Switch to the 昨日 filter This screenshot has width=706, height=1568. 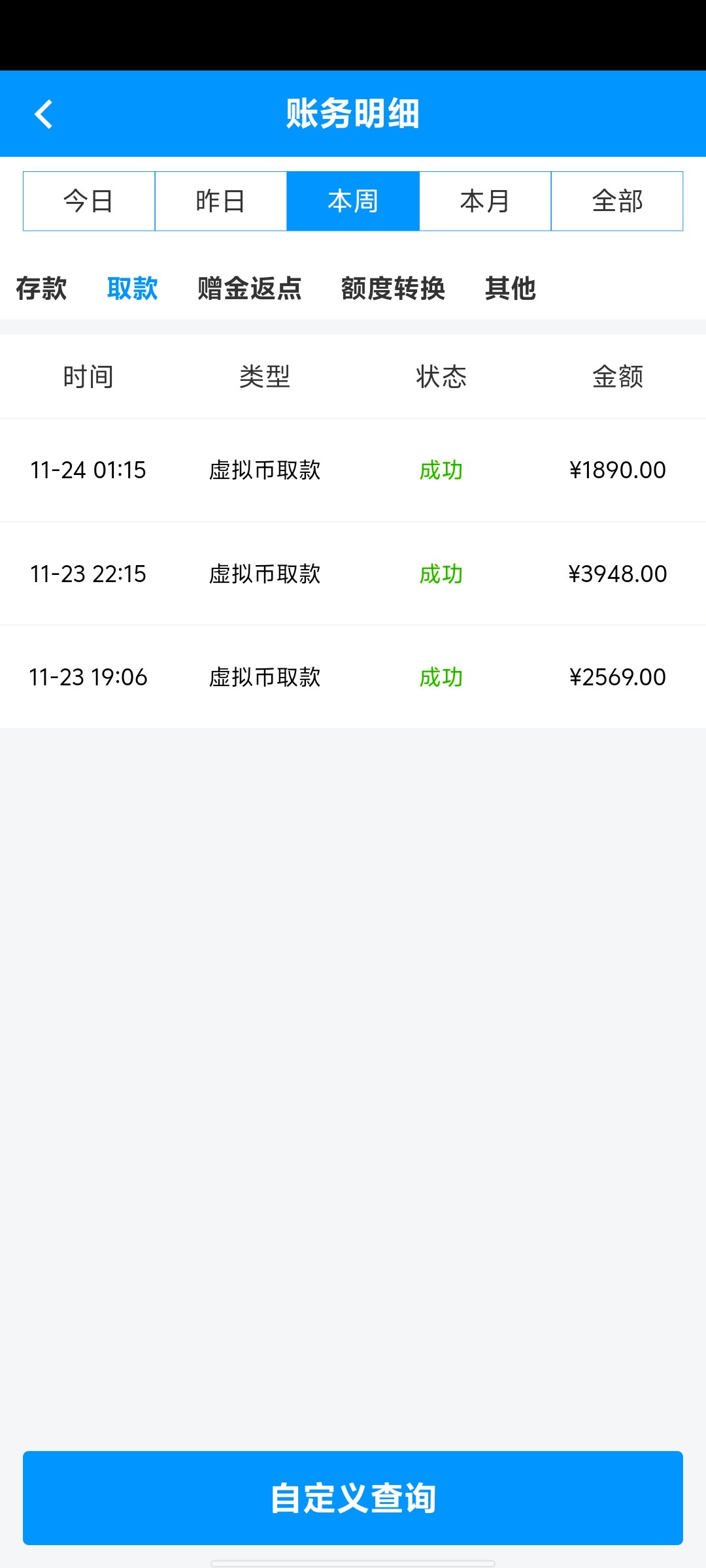tap(221, 201)
